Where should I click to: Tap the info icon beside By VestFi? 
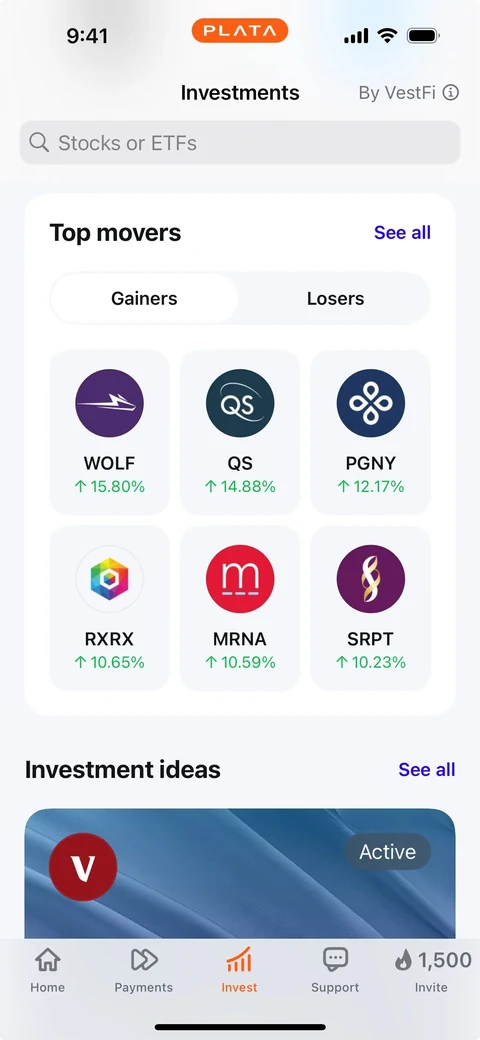[x=451, y=92]
